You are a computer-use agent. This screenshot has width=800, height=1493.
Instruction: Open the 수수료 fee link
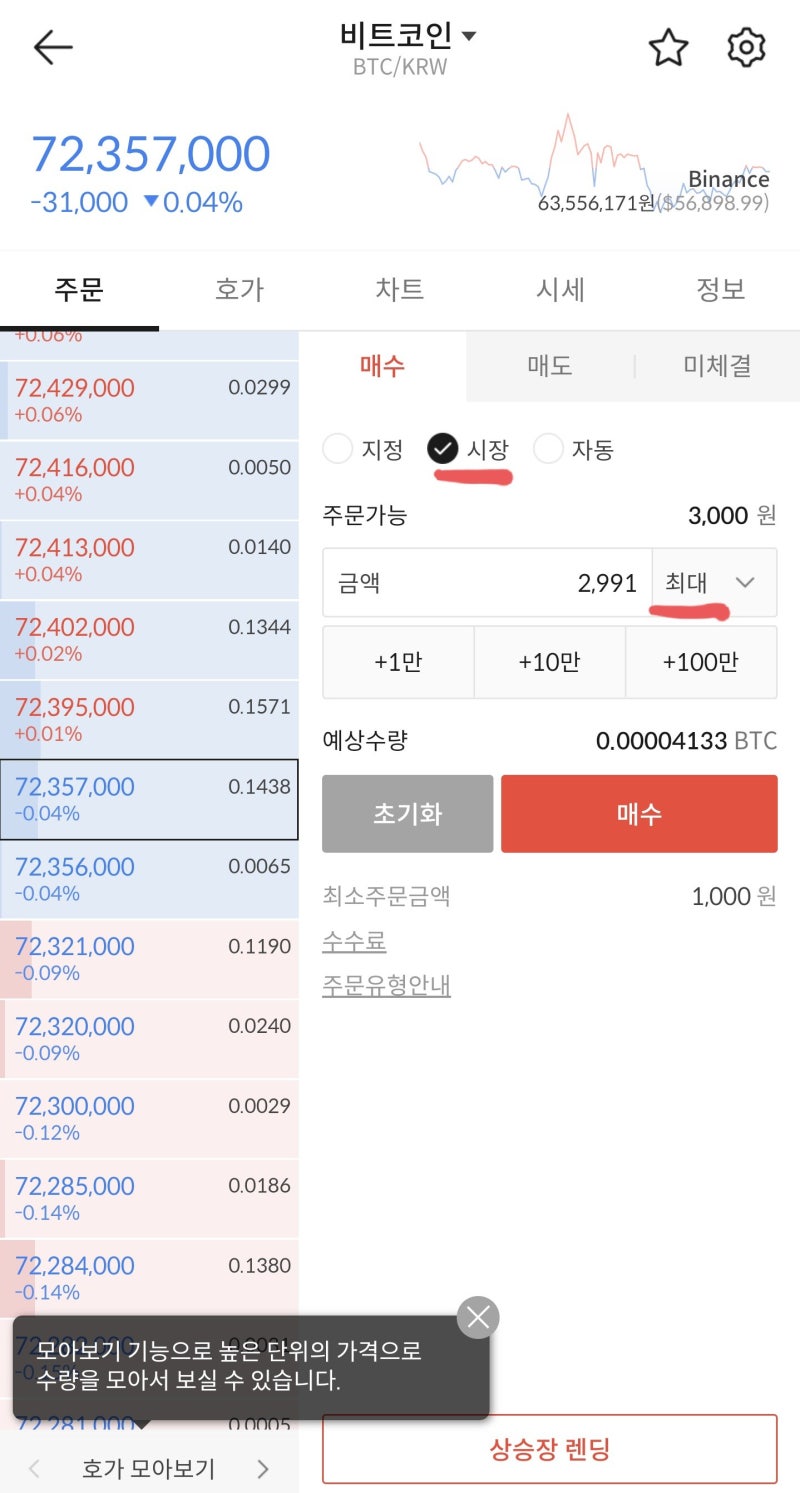(x=354, y=941)
